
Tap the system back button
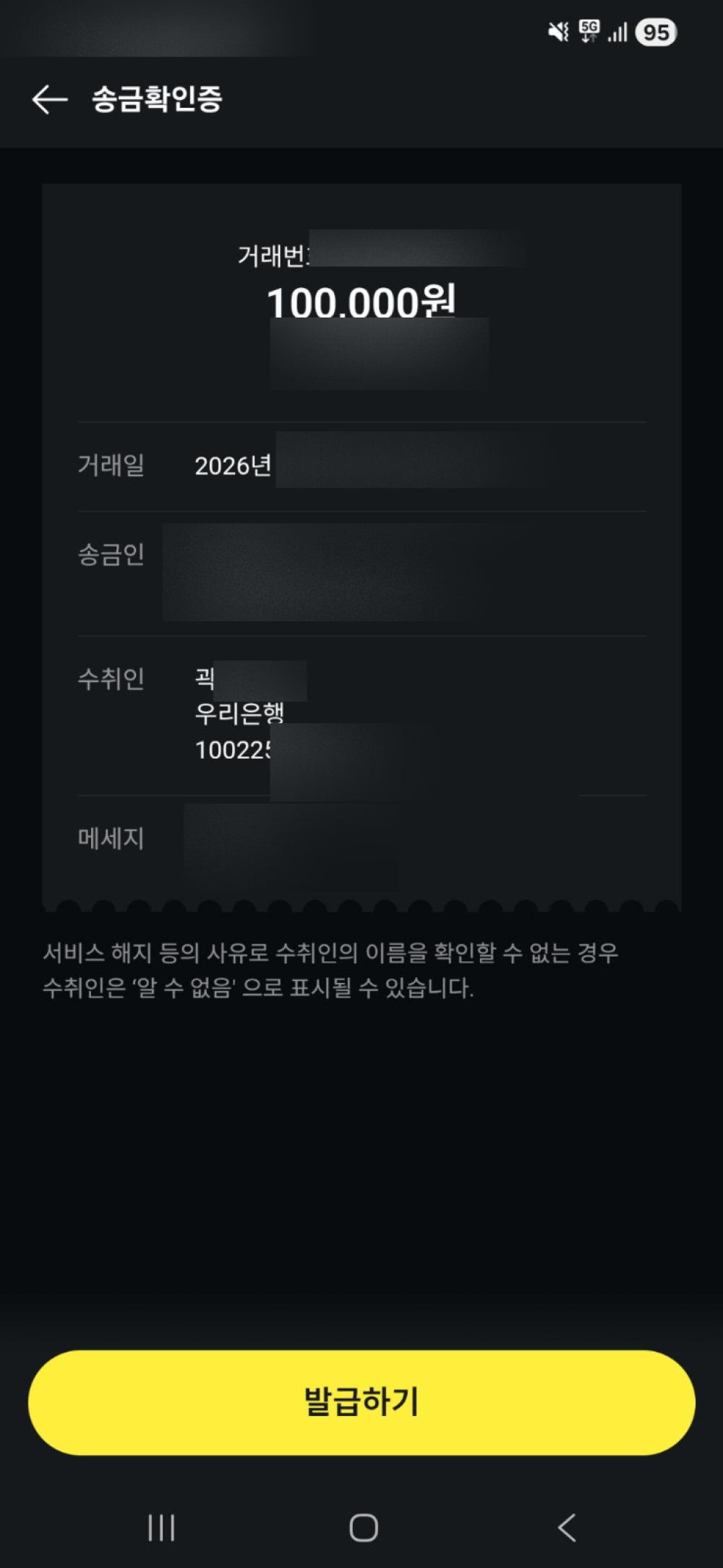pyautogui.click(x=567, y=1527)
